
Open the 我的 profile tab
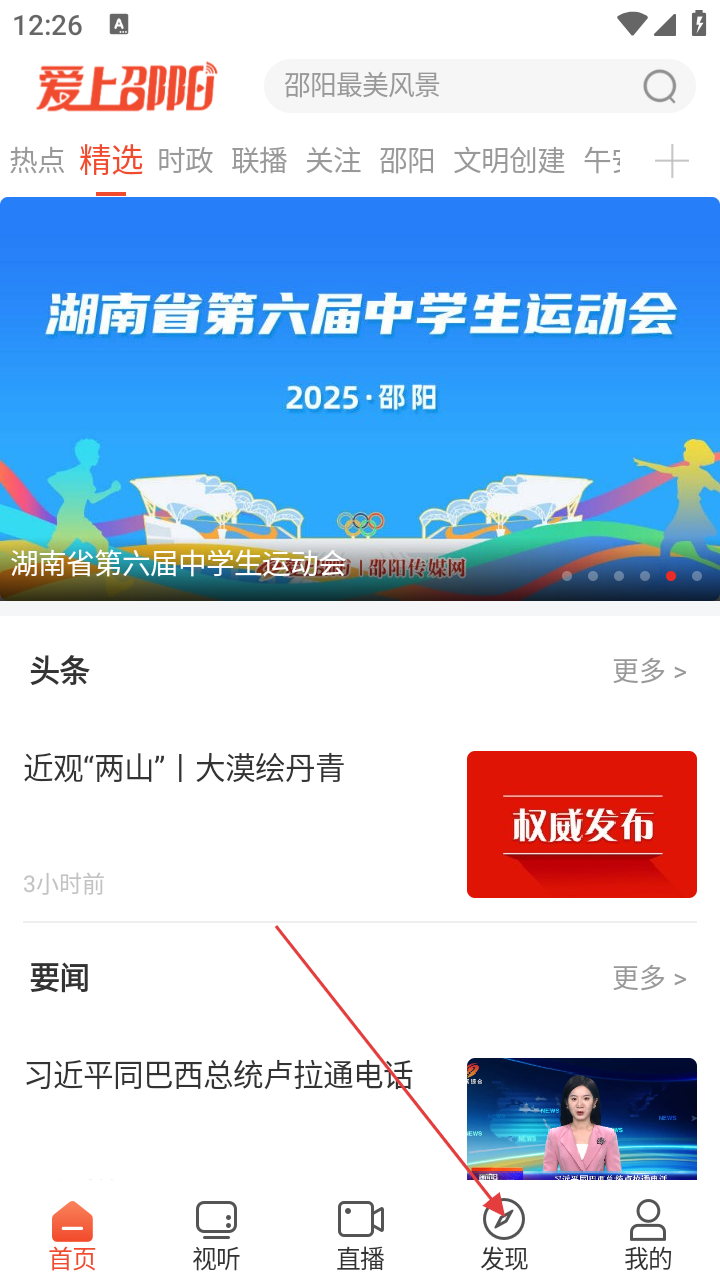pos(648,1235)
